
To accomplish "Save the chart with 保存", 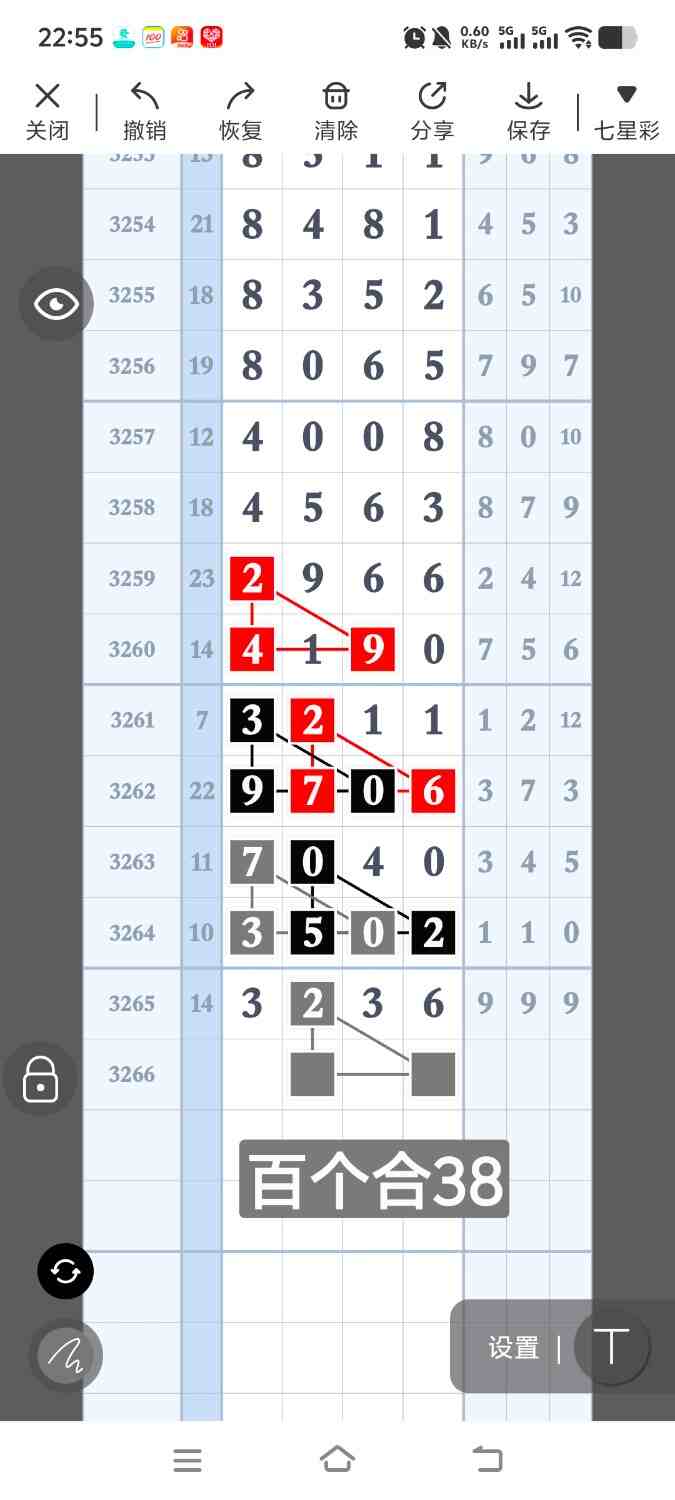I will (x=528, y=111).
